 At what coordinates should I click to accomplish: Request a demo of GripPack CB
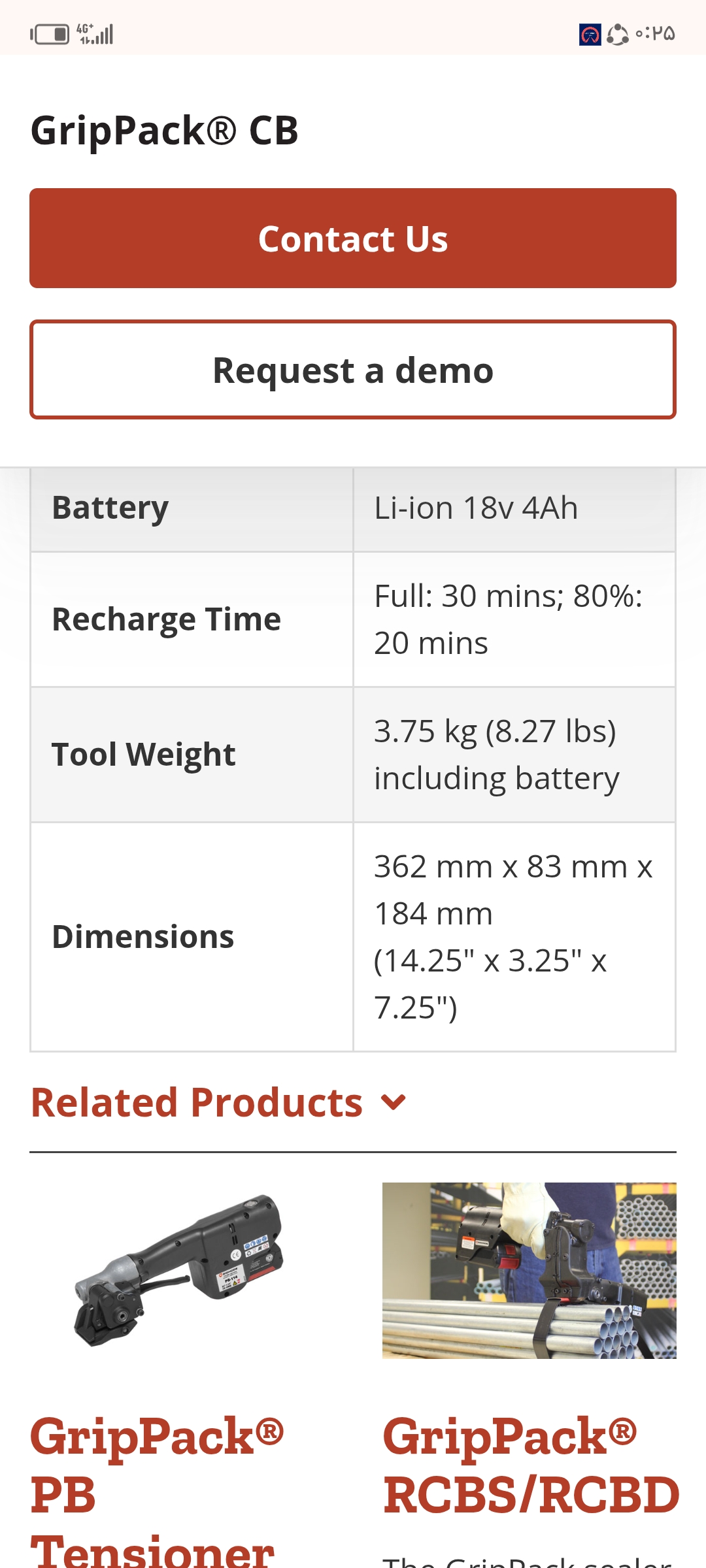pyautogui.click(x=353, y=370)
